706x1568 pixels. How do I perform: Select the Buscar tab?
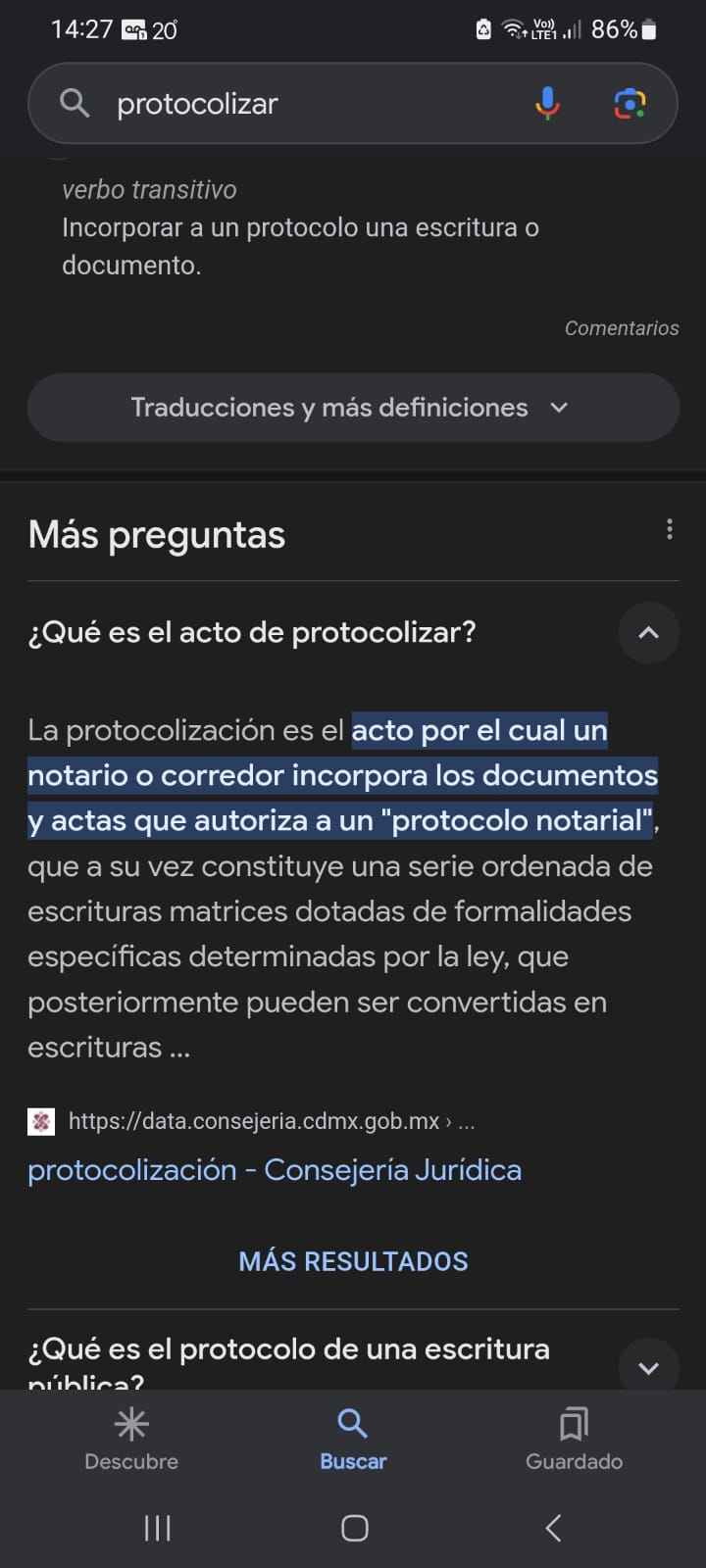pyautogui.click(x=353, y=1439)
